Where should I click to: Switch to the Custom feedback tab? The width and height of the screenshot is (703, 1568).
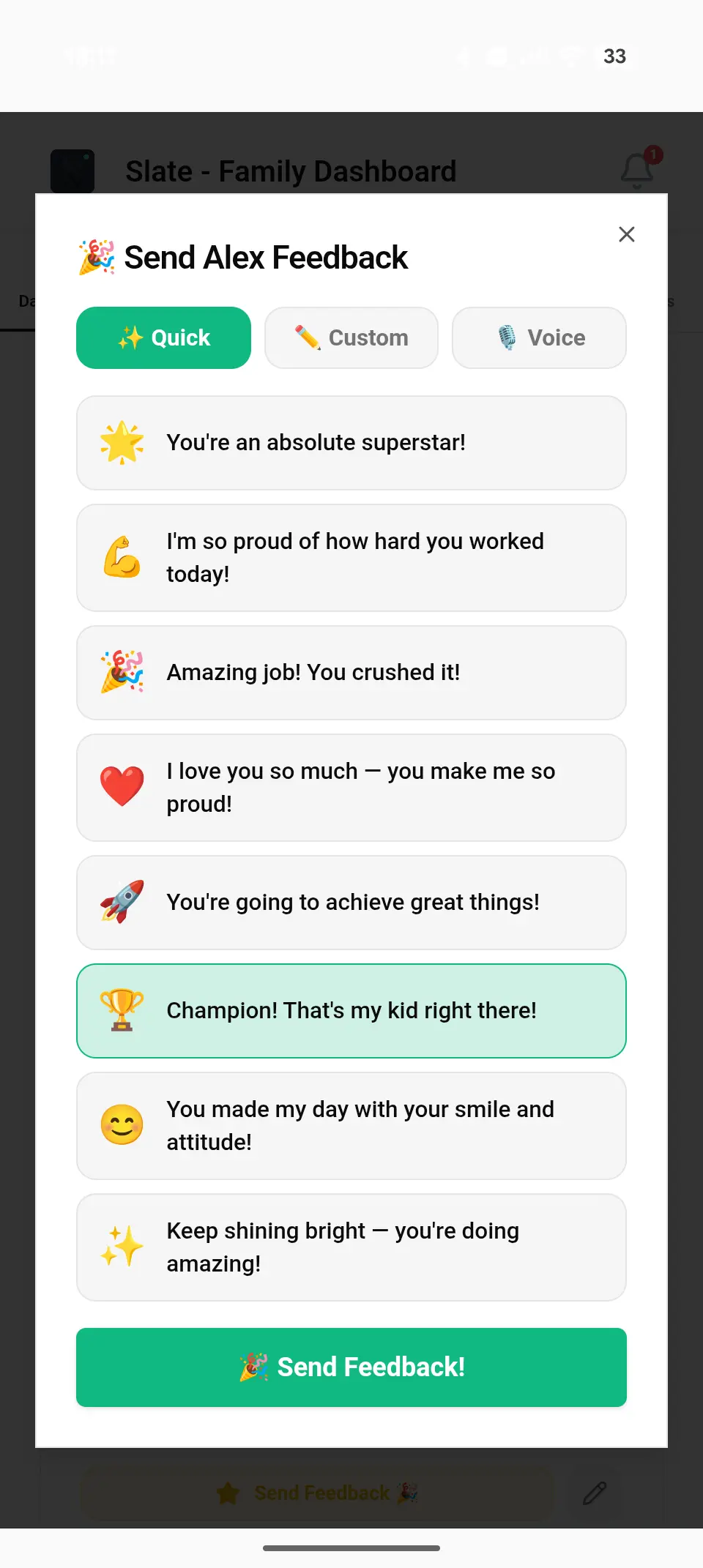(351, 337)
